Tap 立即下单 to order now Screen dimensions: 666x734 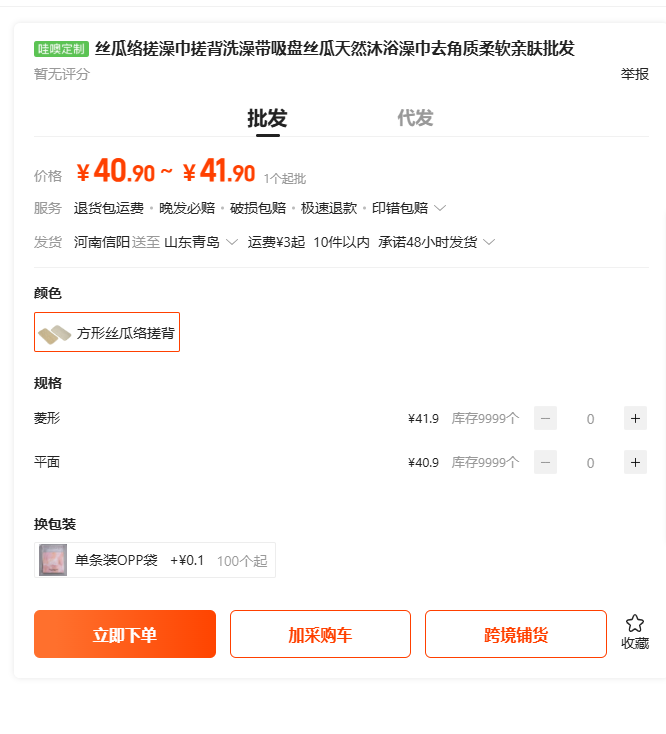(x=125, y=634)
